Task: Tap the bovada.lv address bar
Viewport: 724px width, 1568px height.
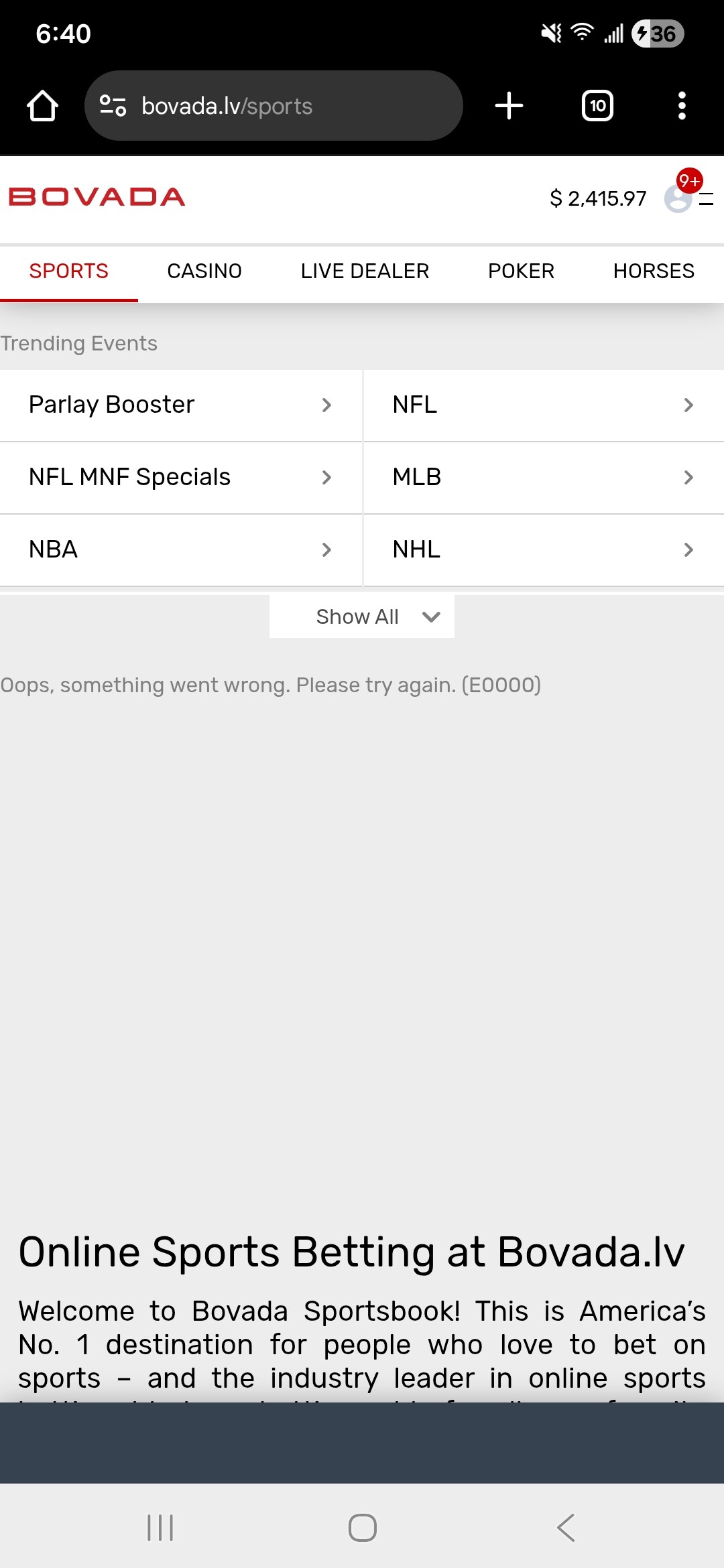Action: click(x=274, y=106)
